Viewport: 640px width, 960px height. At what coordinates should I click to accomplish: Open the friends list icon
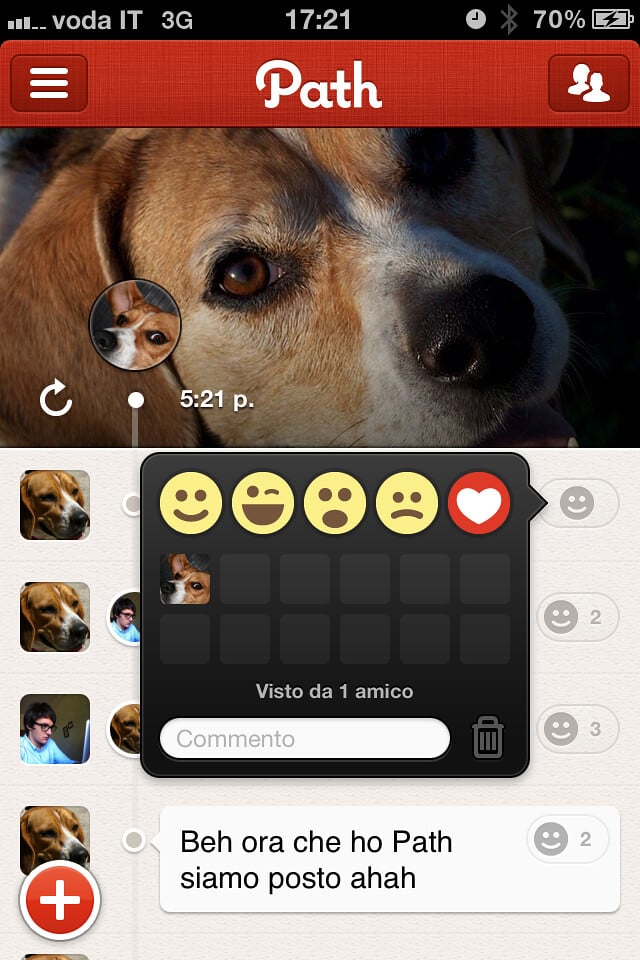pyautogui.click(x=588, y=83)
